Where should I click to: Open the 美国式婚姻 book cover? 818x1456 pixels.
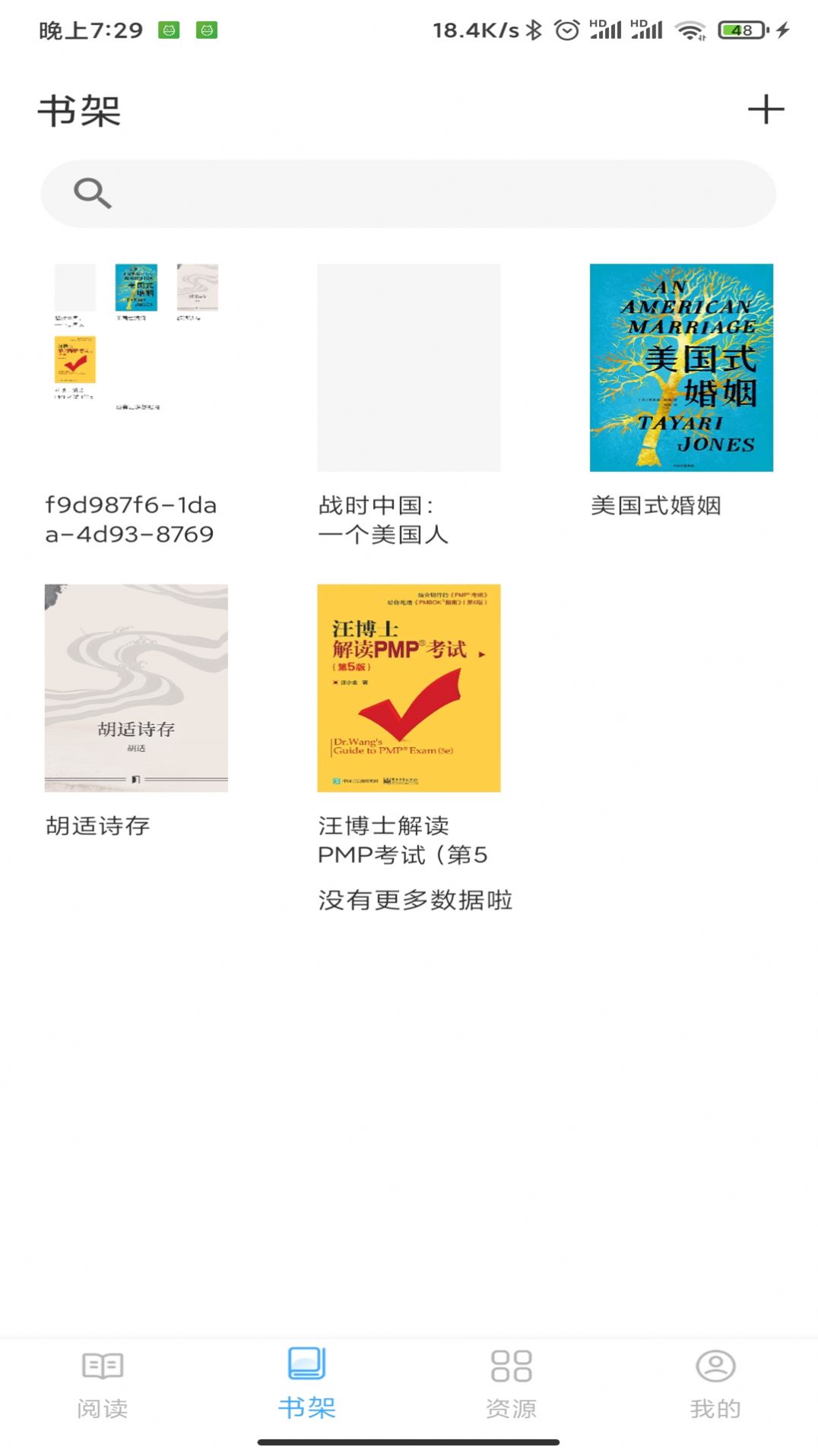682,367
